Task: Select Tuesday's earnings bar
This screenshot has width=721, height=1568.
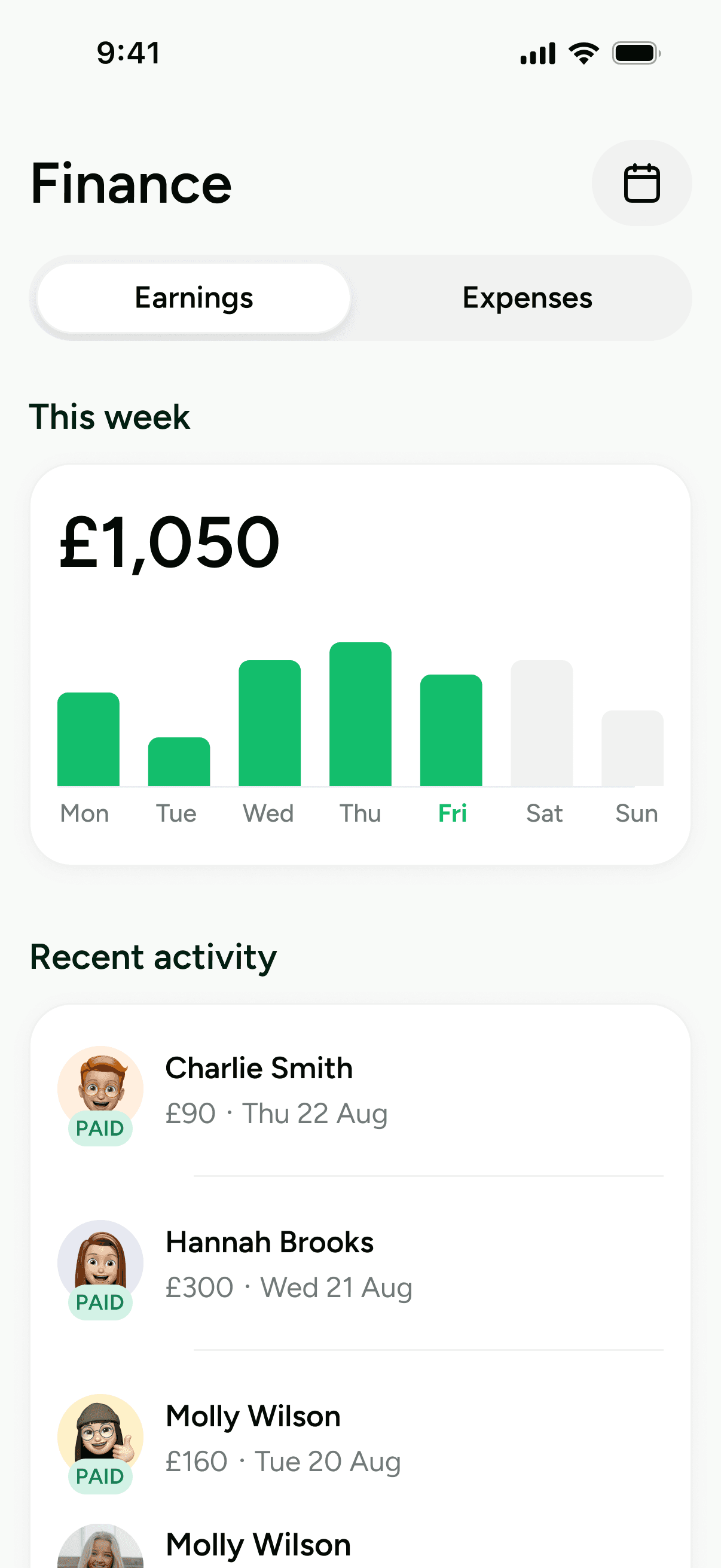Action: [x=179, y=761]
